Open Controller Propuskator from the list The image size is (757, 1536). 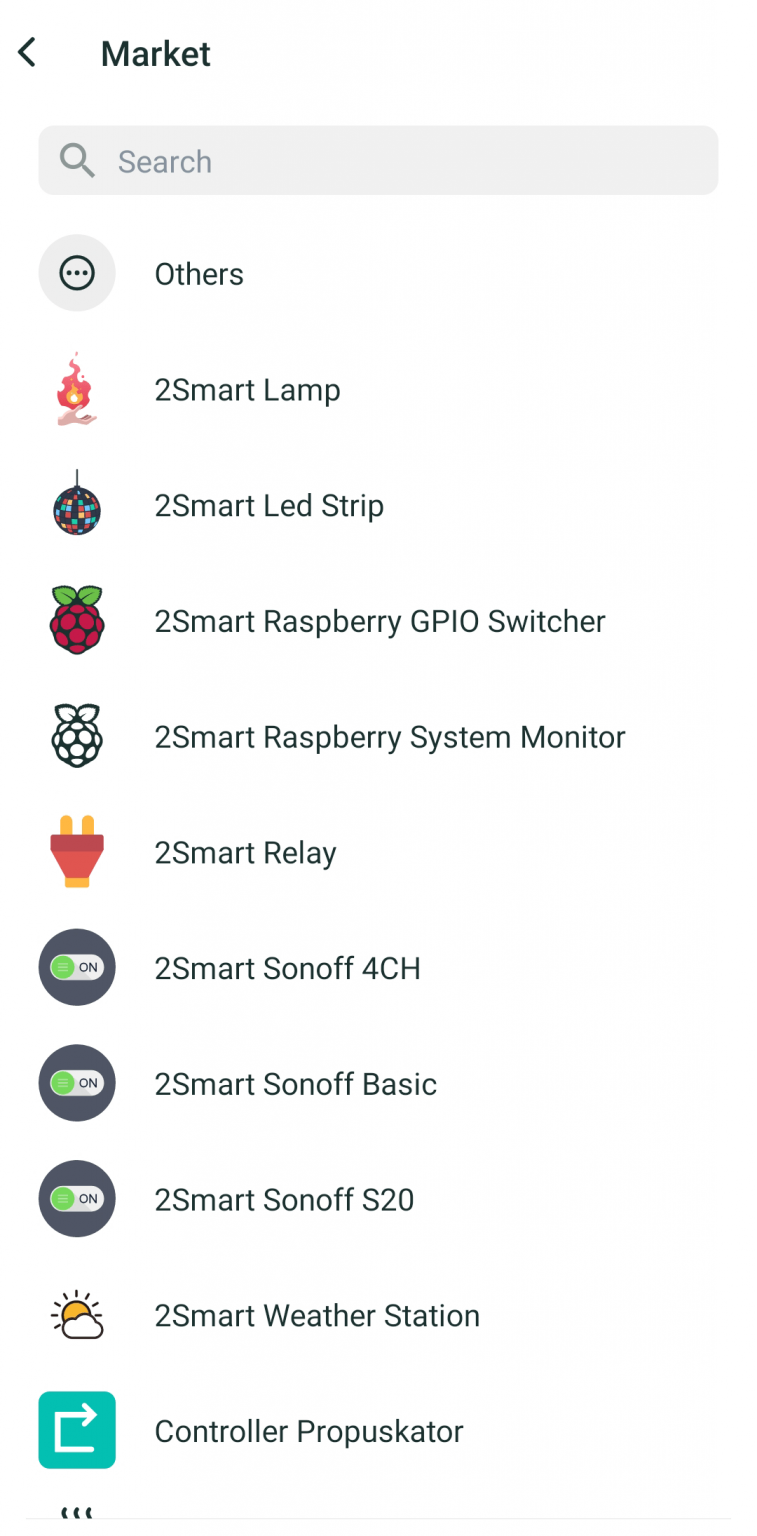click(x=308, y=1430)
